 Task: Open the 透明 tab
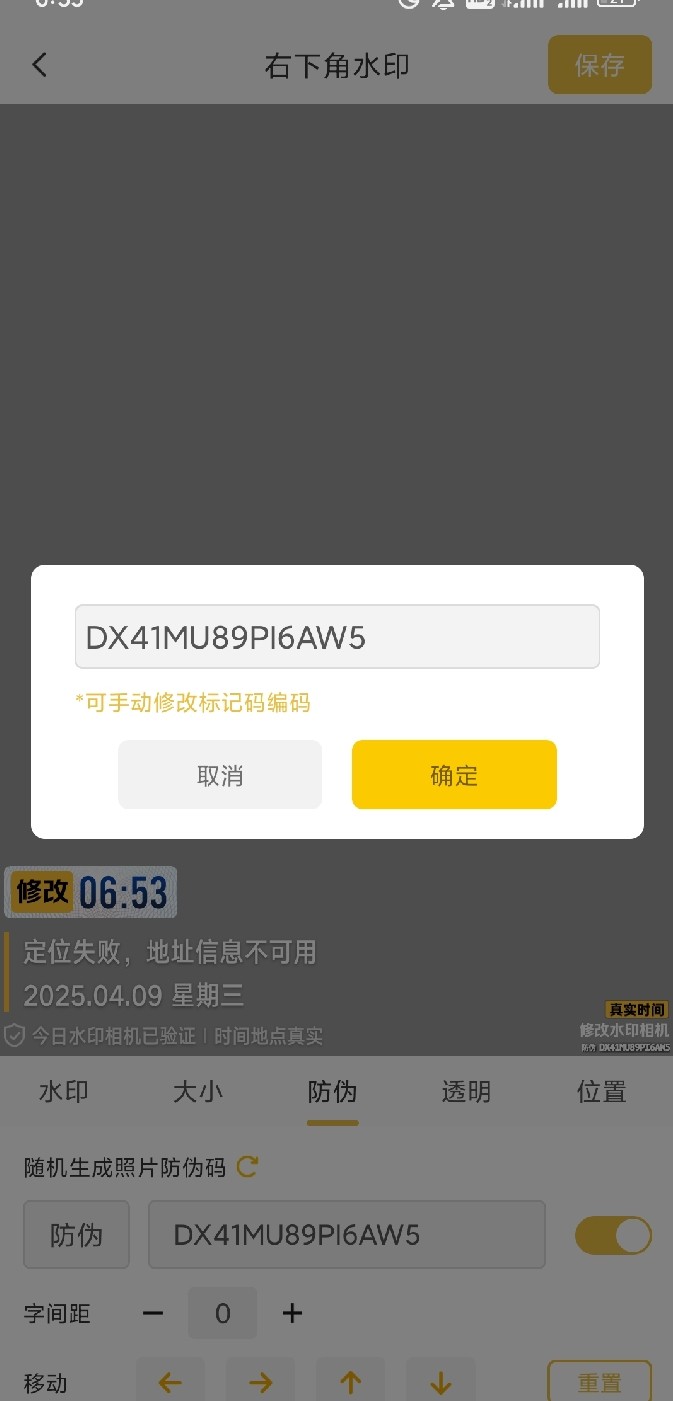point(466,1091)
